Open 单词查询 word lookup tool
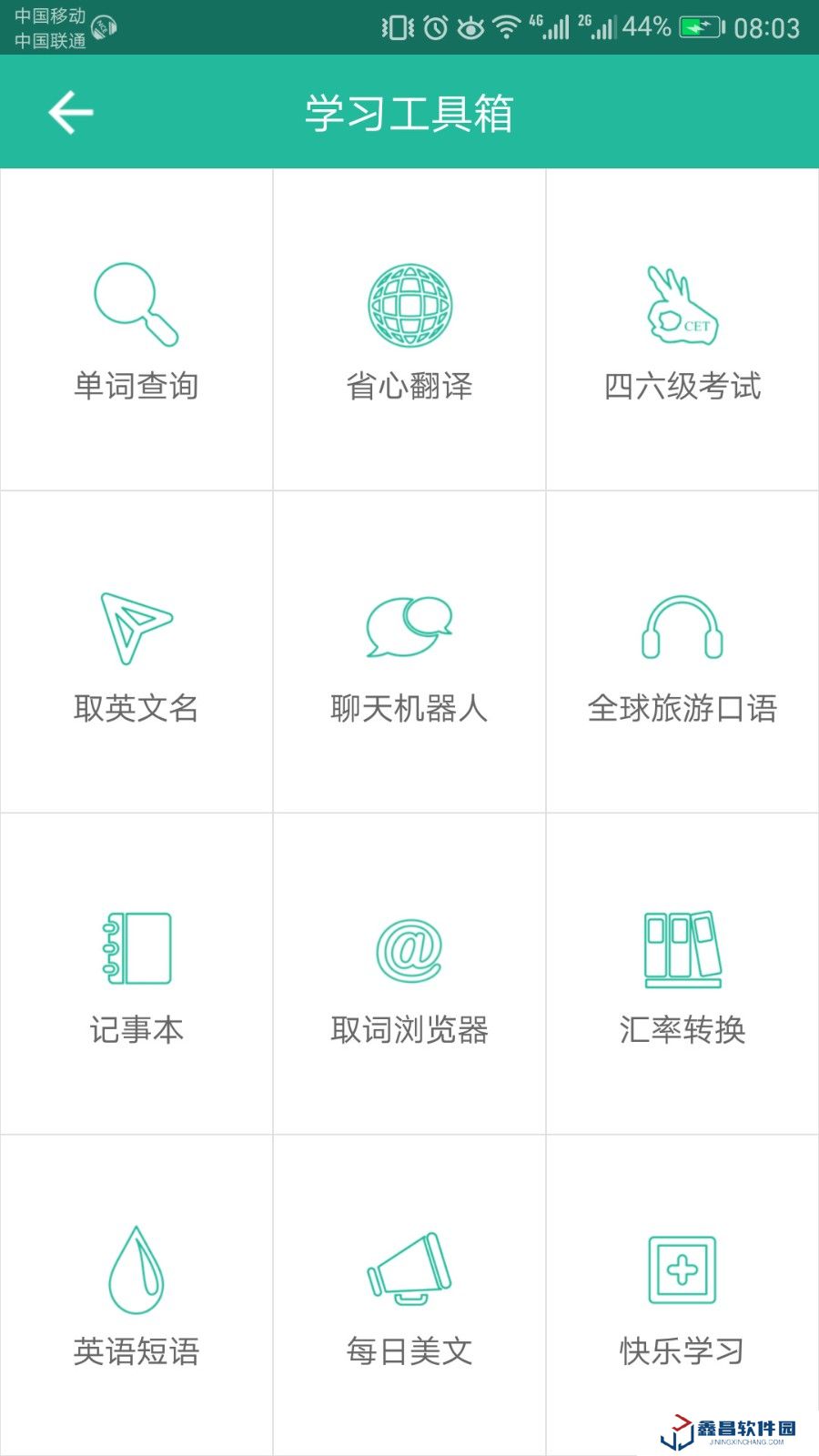The height and width of the screenshot is (1456, 819). pyautogui.click(x=136, y=329)
